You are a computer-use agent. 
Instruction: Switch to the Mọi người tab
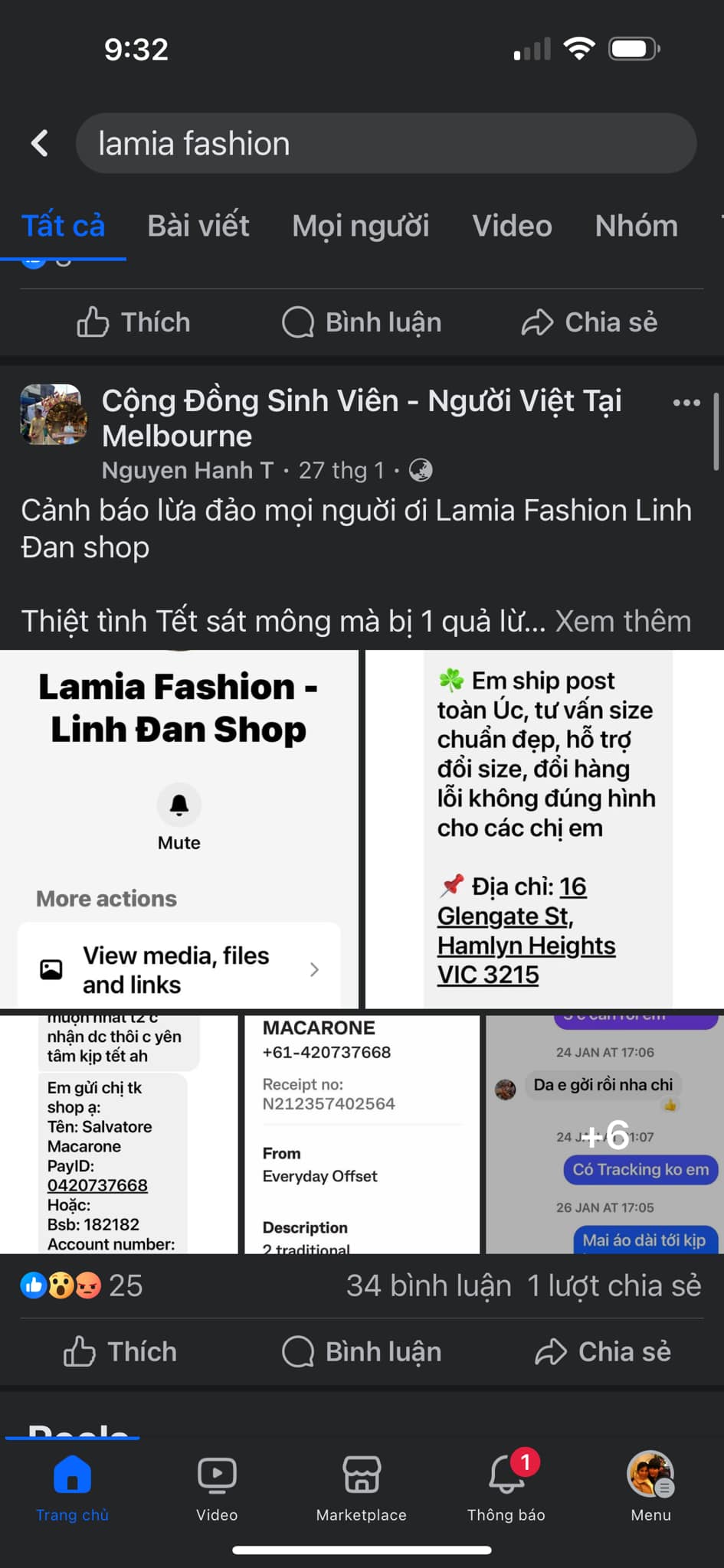(360, 226)
